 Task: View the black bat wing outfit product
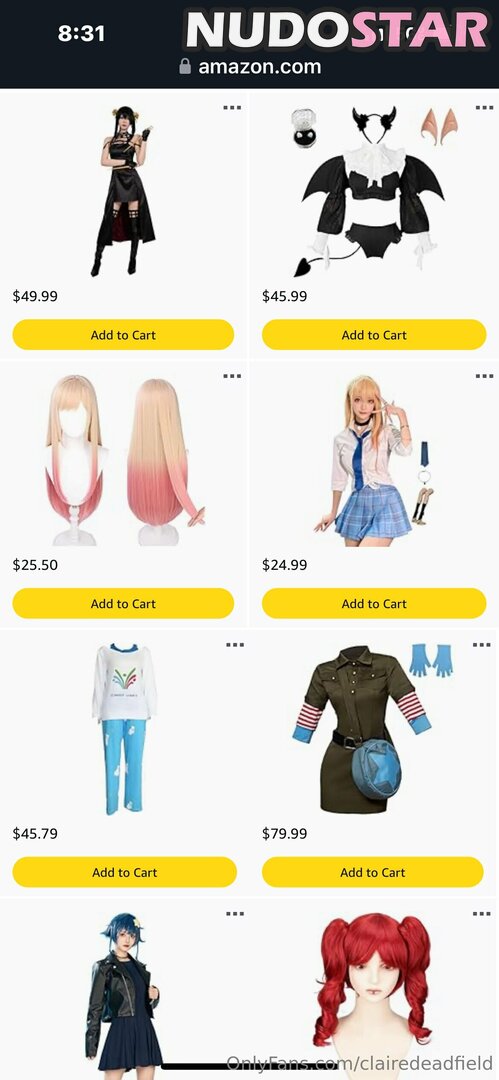pos(373,190)
